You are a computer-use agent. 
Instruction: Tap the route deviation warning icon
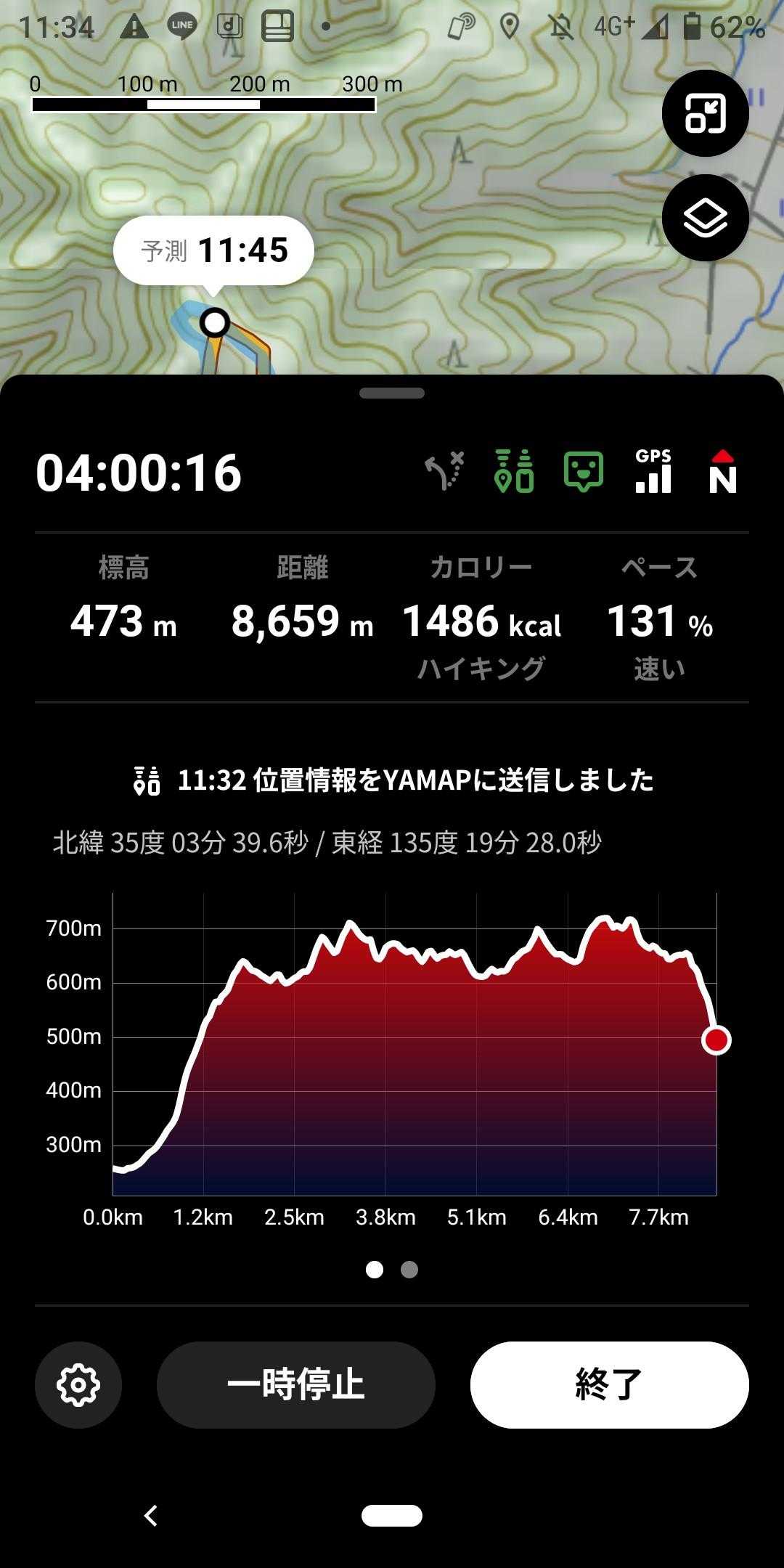tap(444, 472)
